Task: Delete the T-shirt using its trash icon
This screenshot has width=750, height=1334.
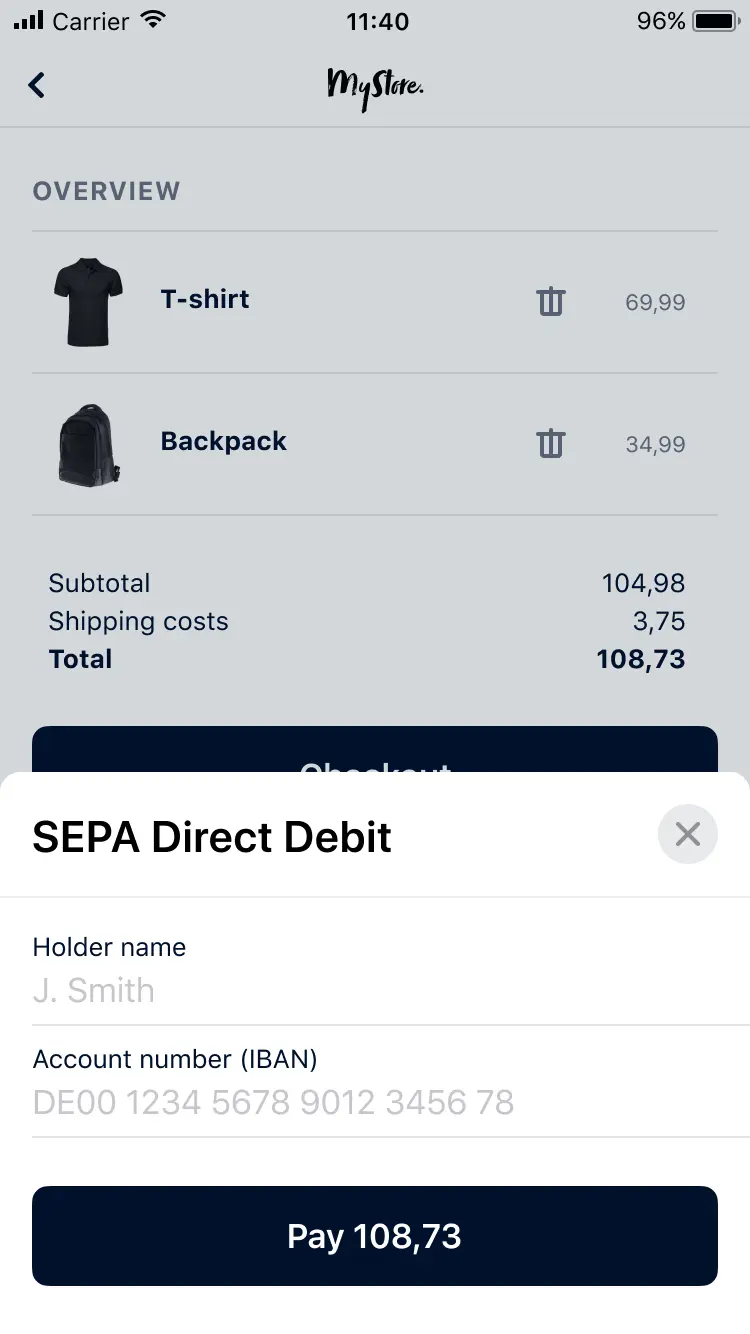Action: point(550,301)
